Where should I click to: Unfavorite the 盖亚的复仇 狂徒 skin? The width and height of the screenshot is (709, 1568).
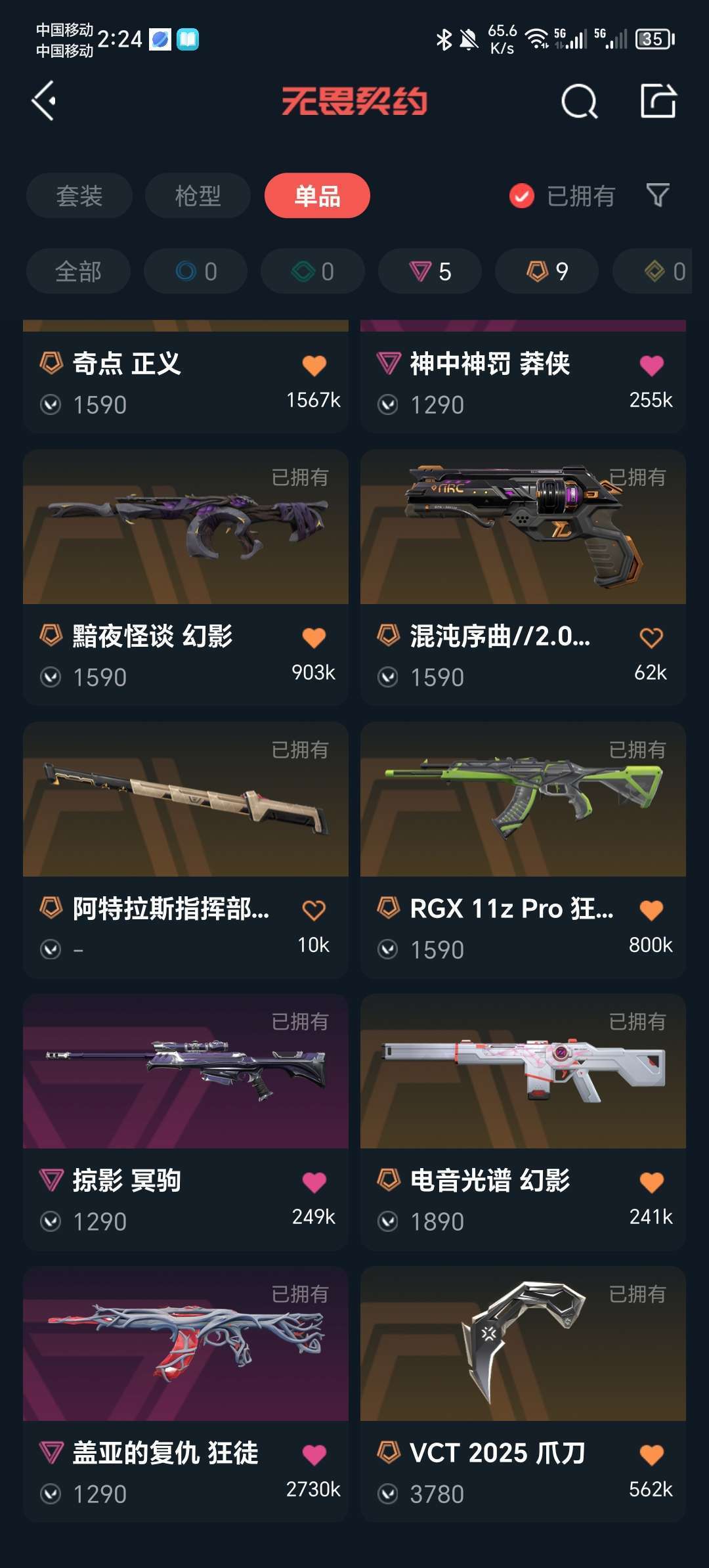316,1452
